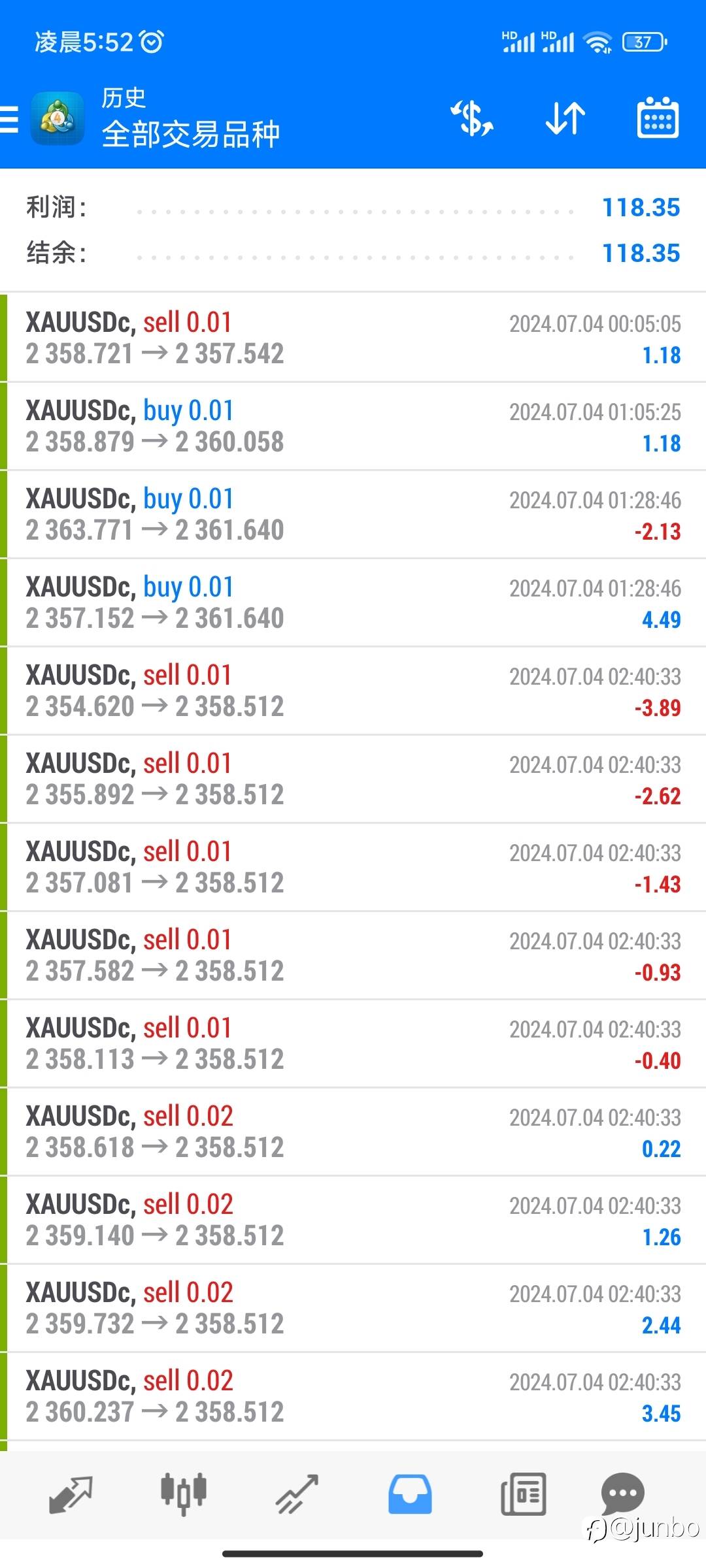This screenshot has height=1568, width=706.
Task: Select the History tab
Action: pos(410,1494)
